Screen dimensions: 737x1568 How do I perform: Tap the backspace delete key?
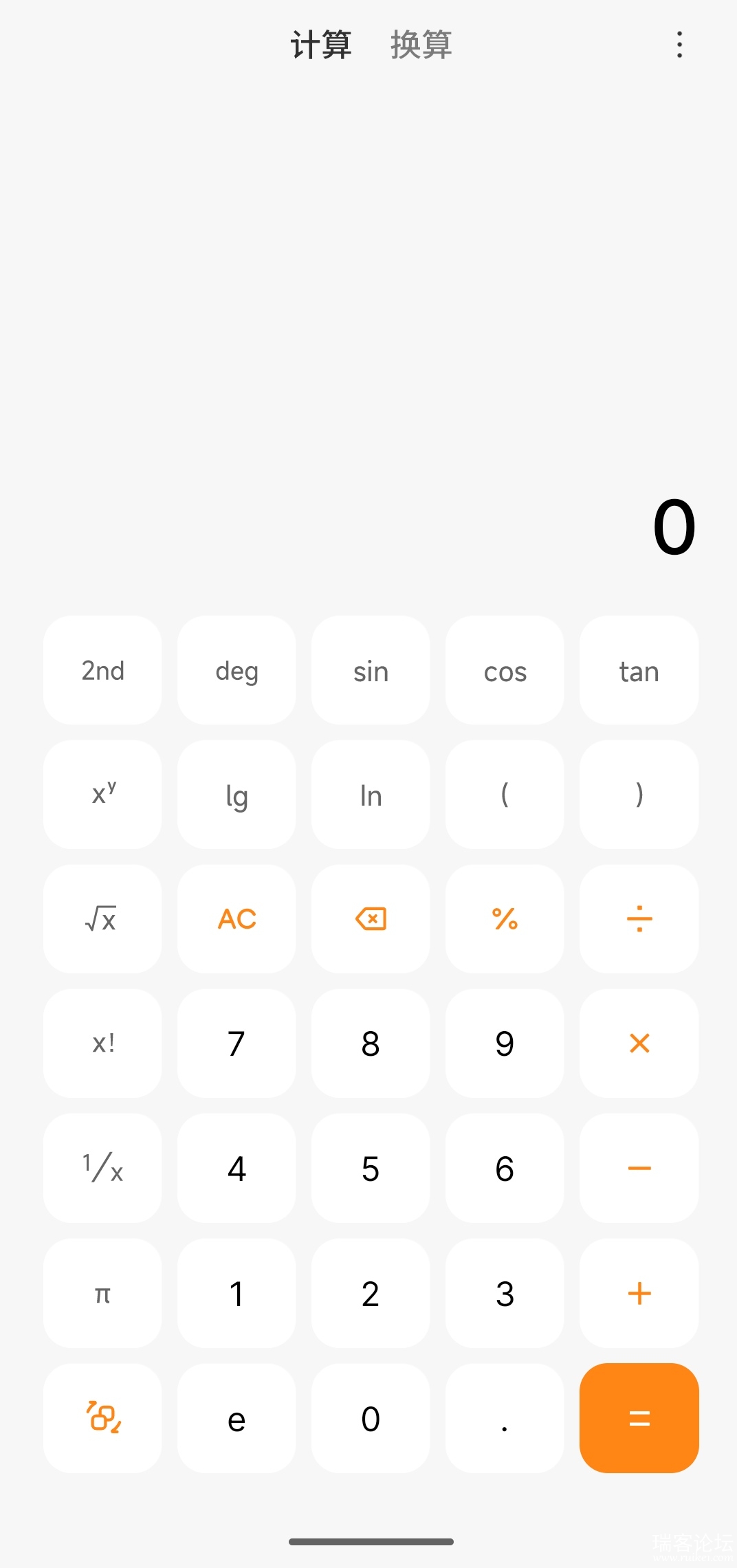pos(371,918)
